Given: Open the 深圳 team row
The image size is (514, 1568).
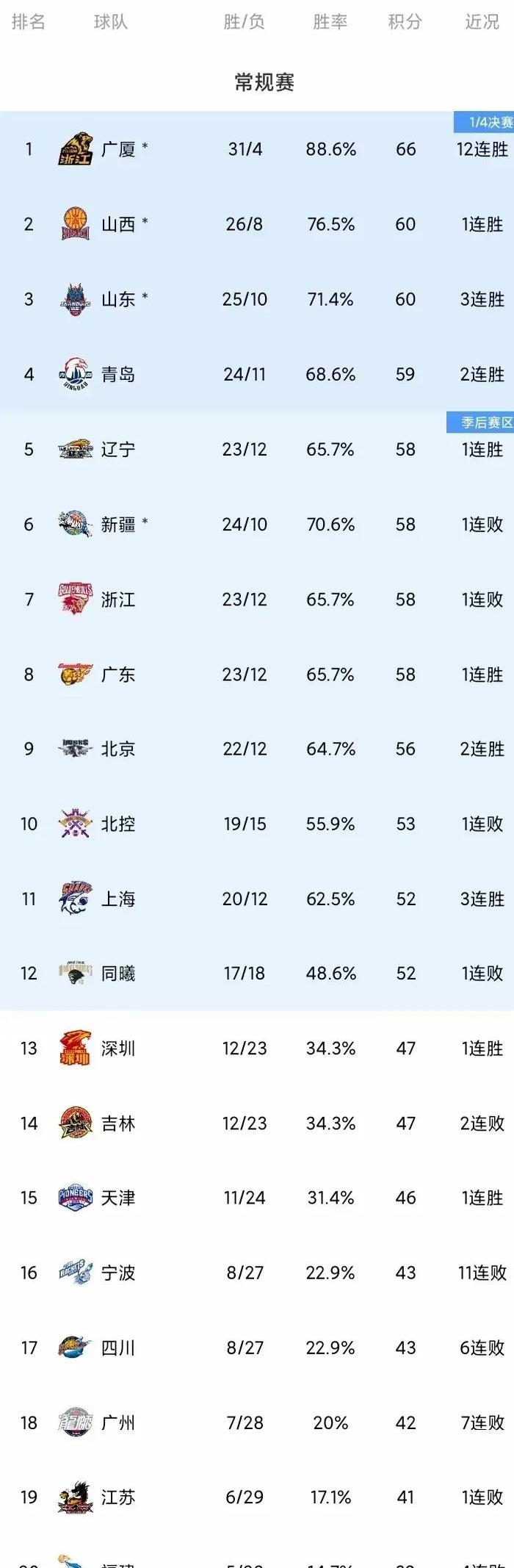Looking at the screenshot, I should (117, 1049).
